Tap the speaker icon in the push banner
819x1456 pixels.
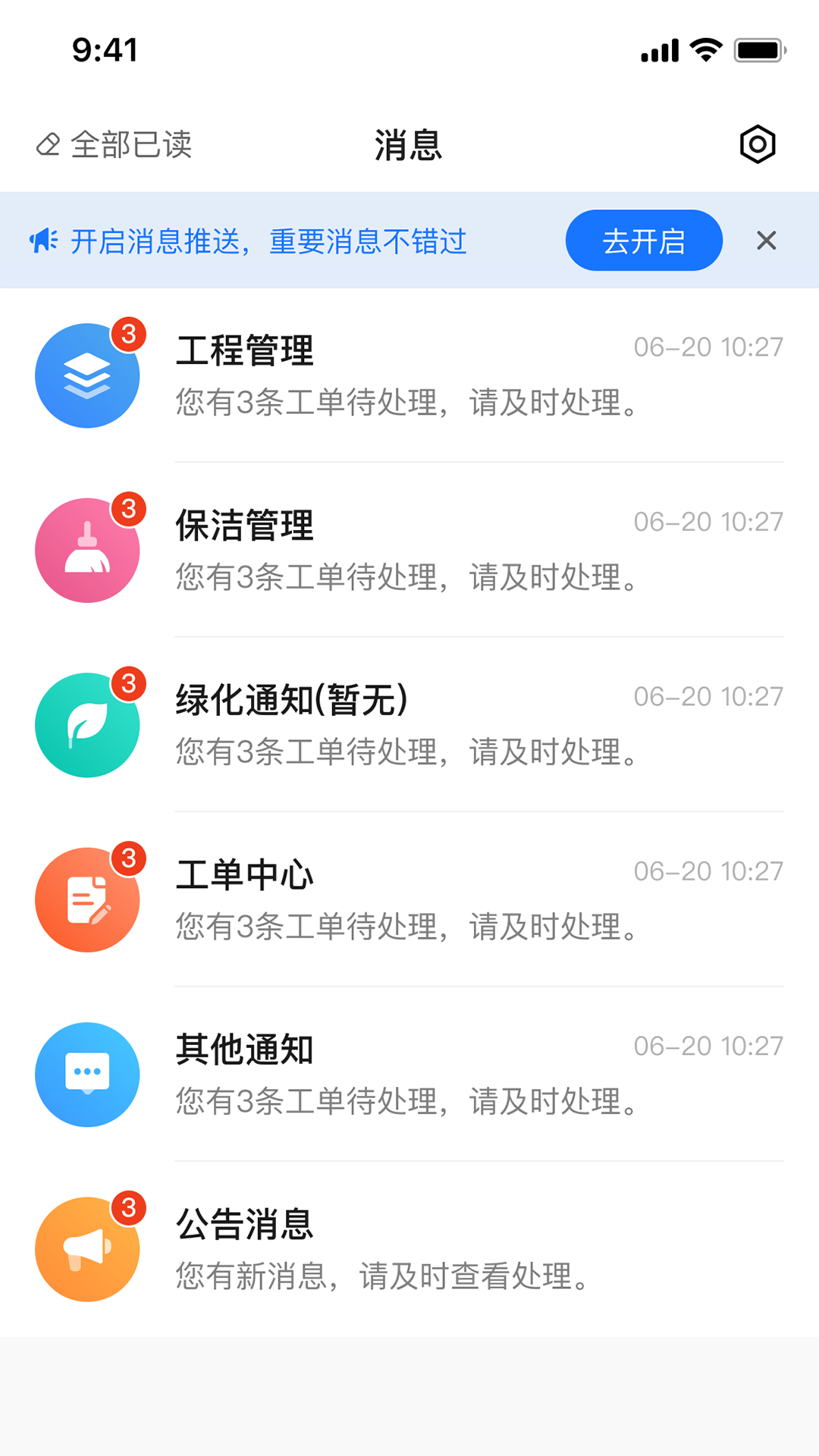(x=43, y=240)
